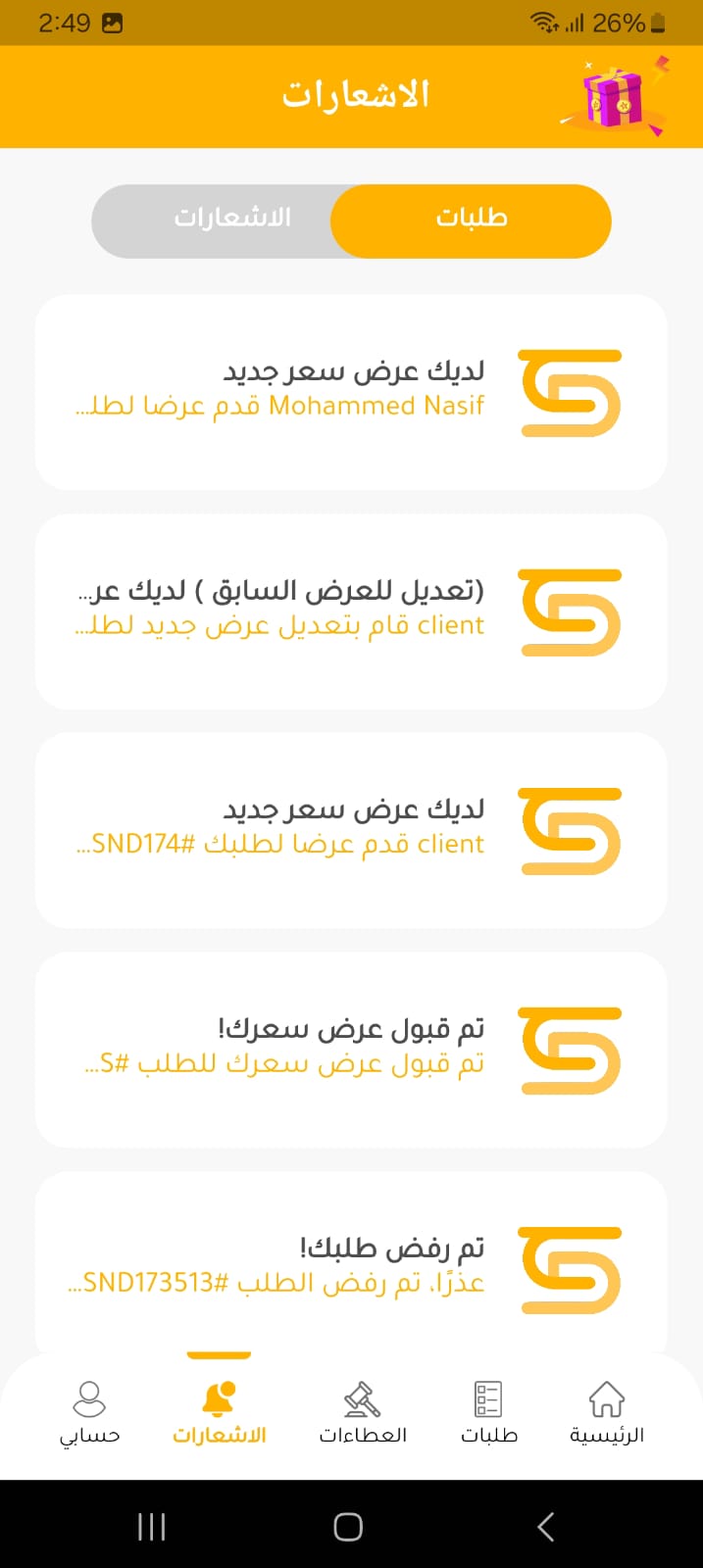Tap the system home button

tap(348, 1526)
